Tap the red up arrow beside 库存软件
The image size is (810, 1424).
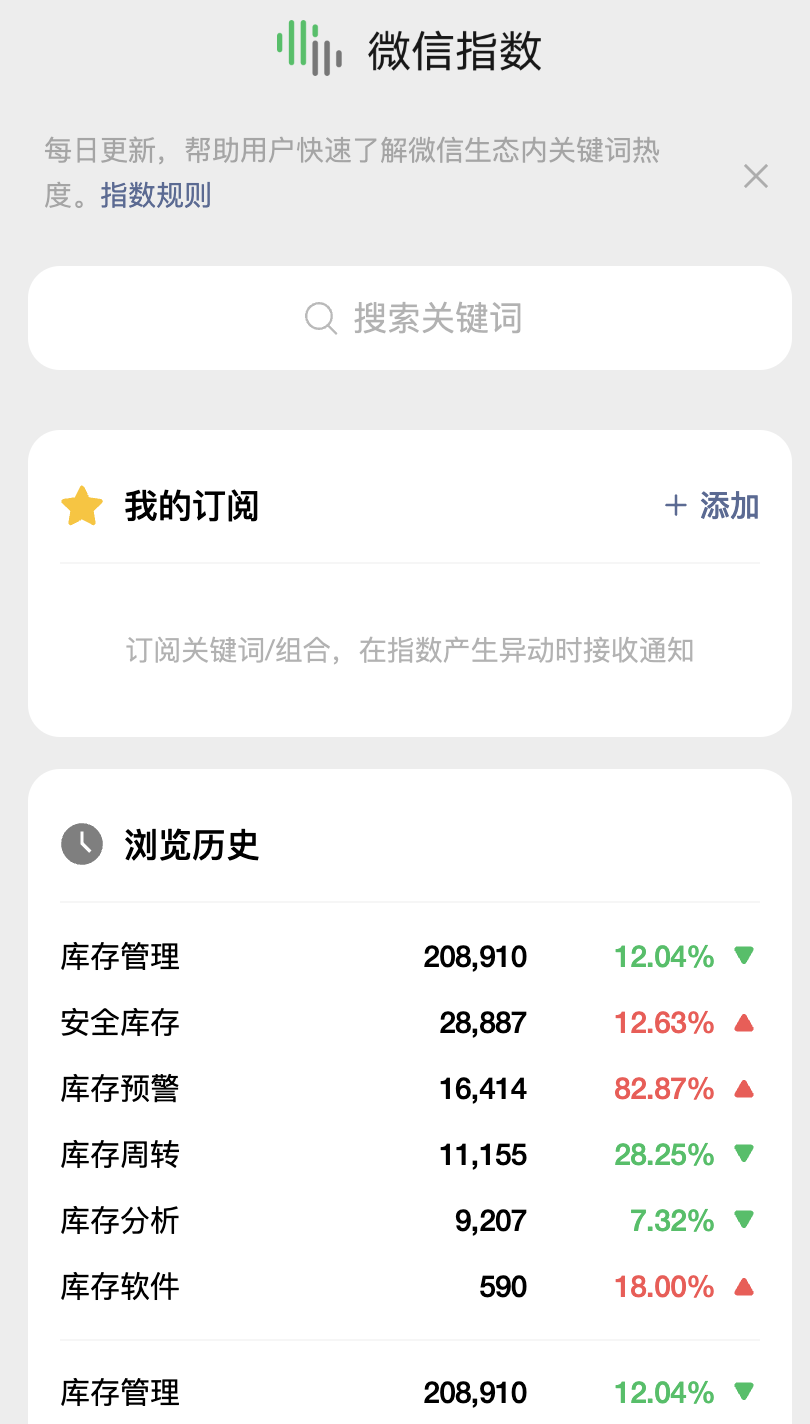click(744, 1286)
